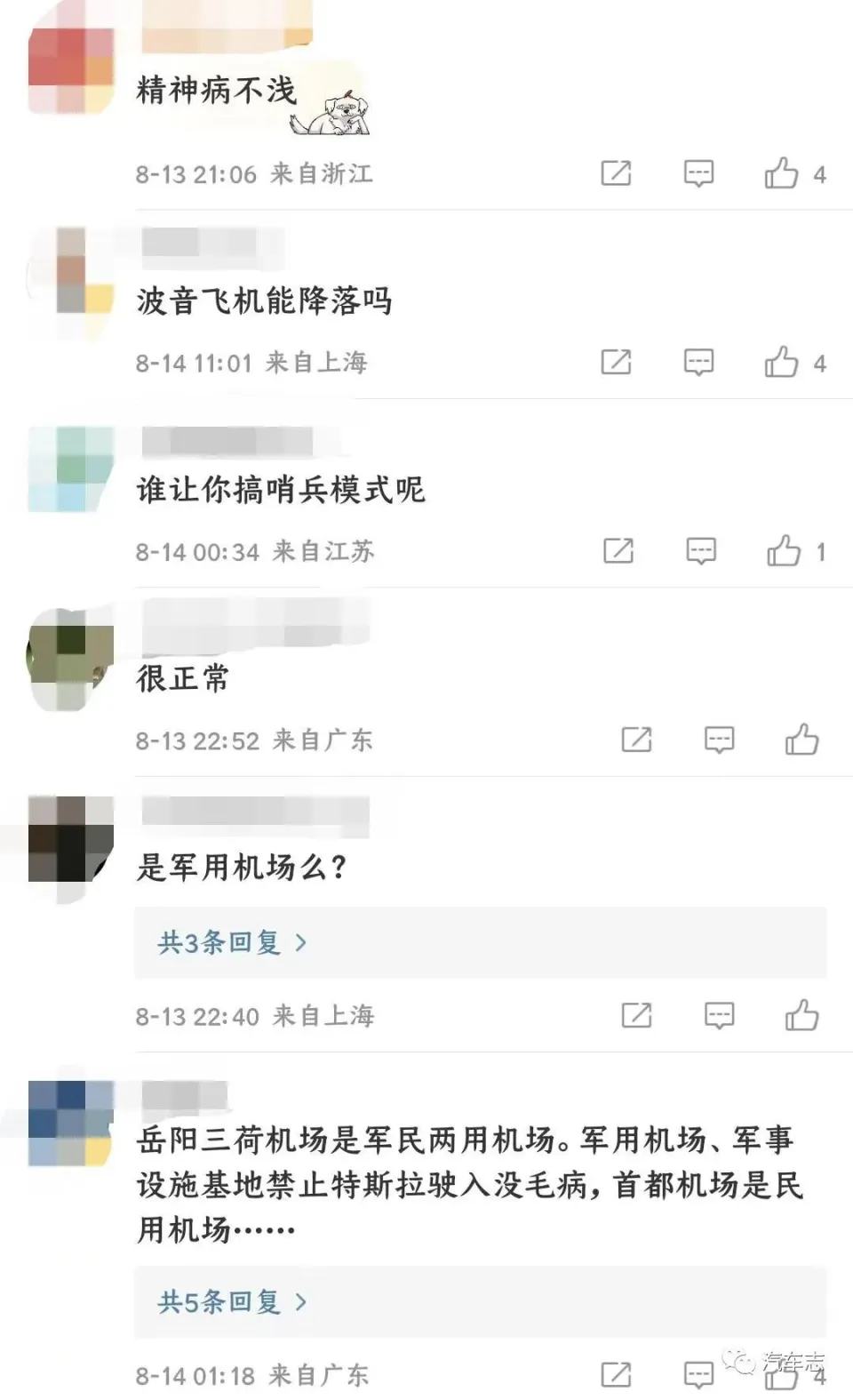Viewport: 853px width, 1400px height.
Task: Like the comment 是军用机场么?
Action: (801, 1015)
